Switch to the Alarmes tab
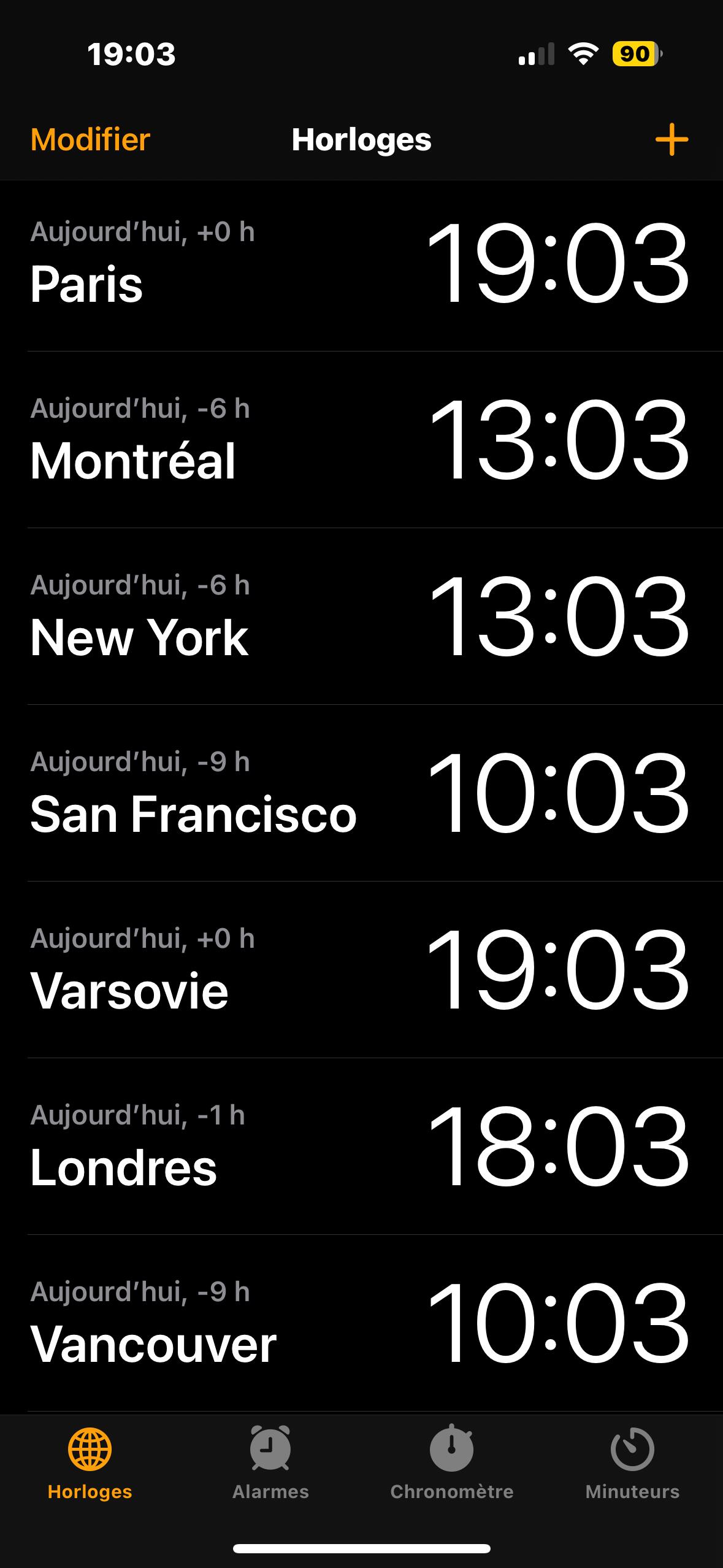 270,1464
